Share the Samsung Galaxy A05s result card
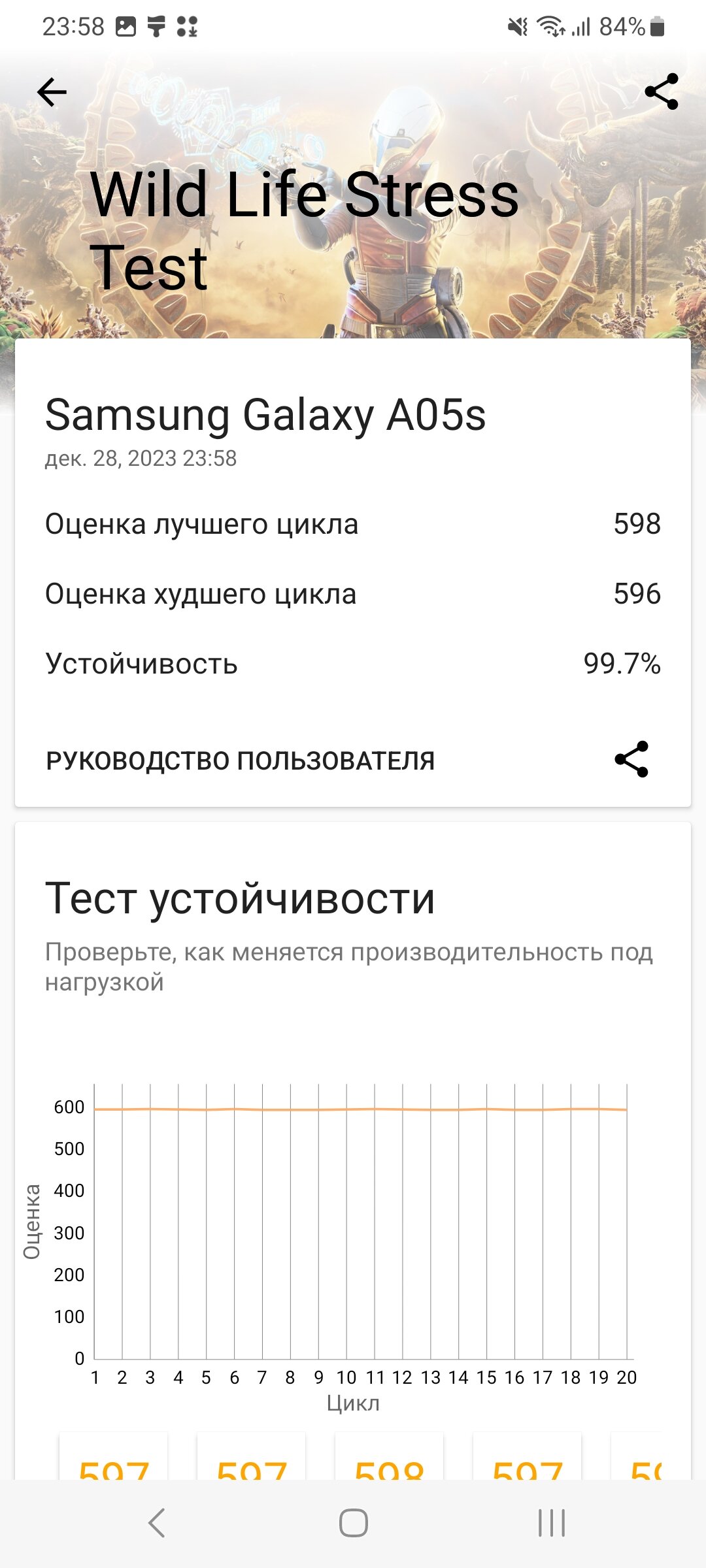Screen dimensions: 706x1568 (x=631, y=759)
